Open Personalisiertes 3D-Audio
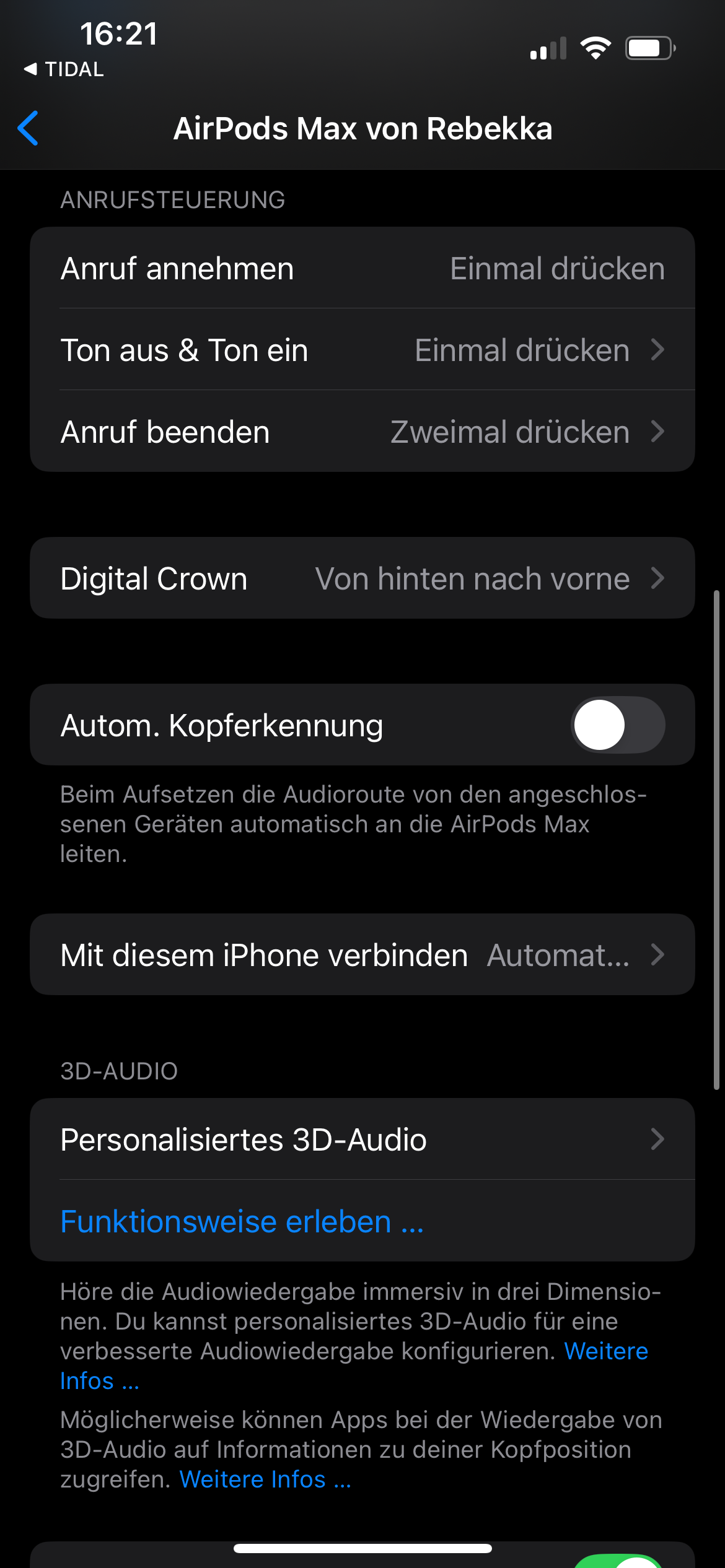Viewport: 725px width, 1568px height. [362, 1139]
